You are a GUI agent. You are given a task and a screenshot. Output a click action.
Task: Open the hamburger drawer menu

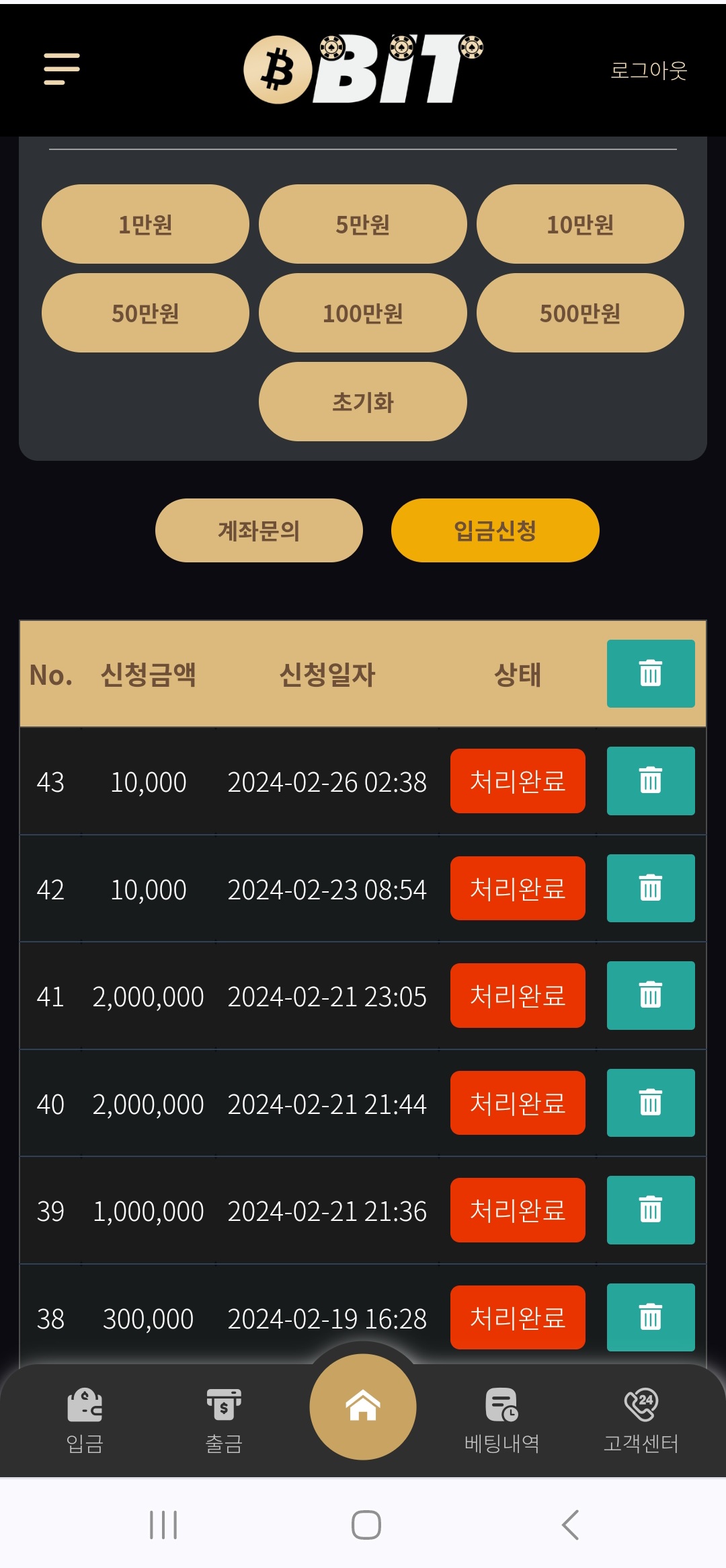(x=62, y=69)
